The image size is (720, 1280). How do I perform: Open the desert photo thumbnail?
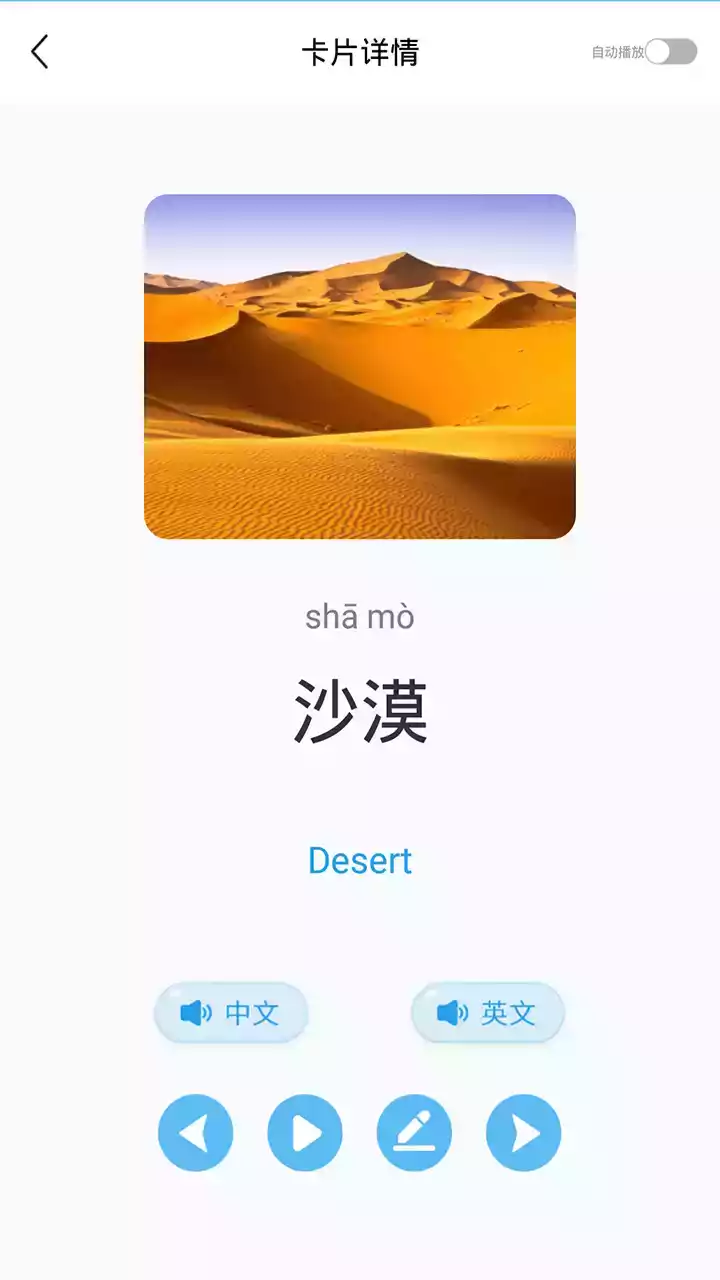[360, 365]
